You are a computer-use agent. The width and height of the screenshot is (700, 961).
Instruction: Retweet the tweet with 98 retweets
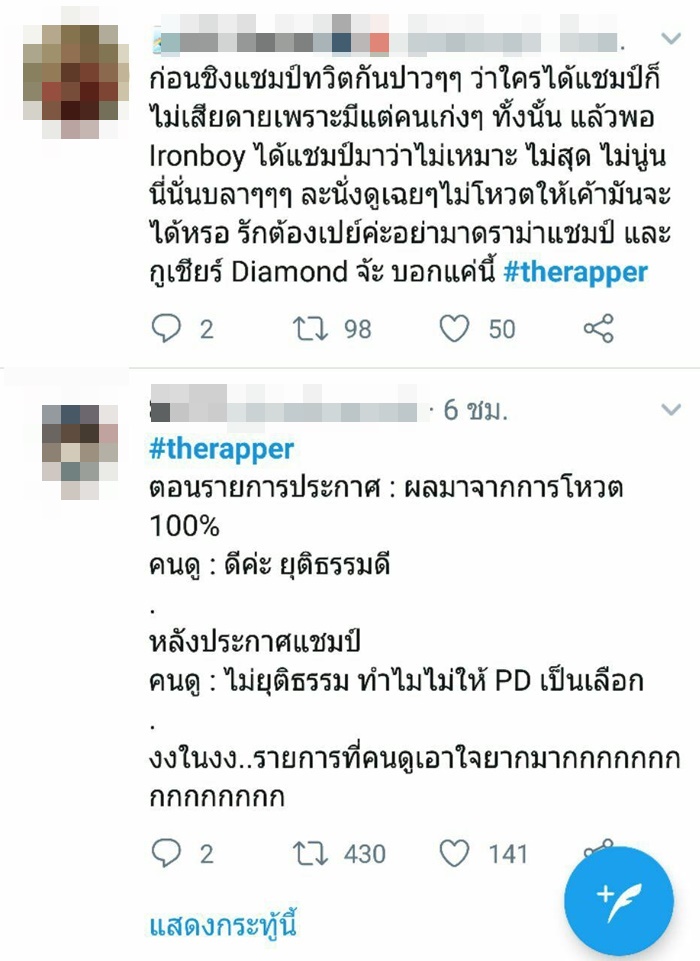(x=309, y=329)
